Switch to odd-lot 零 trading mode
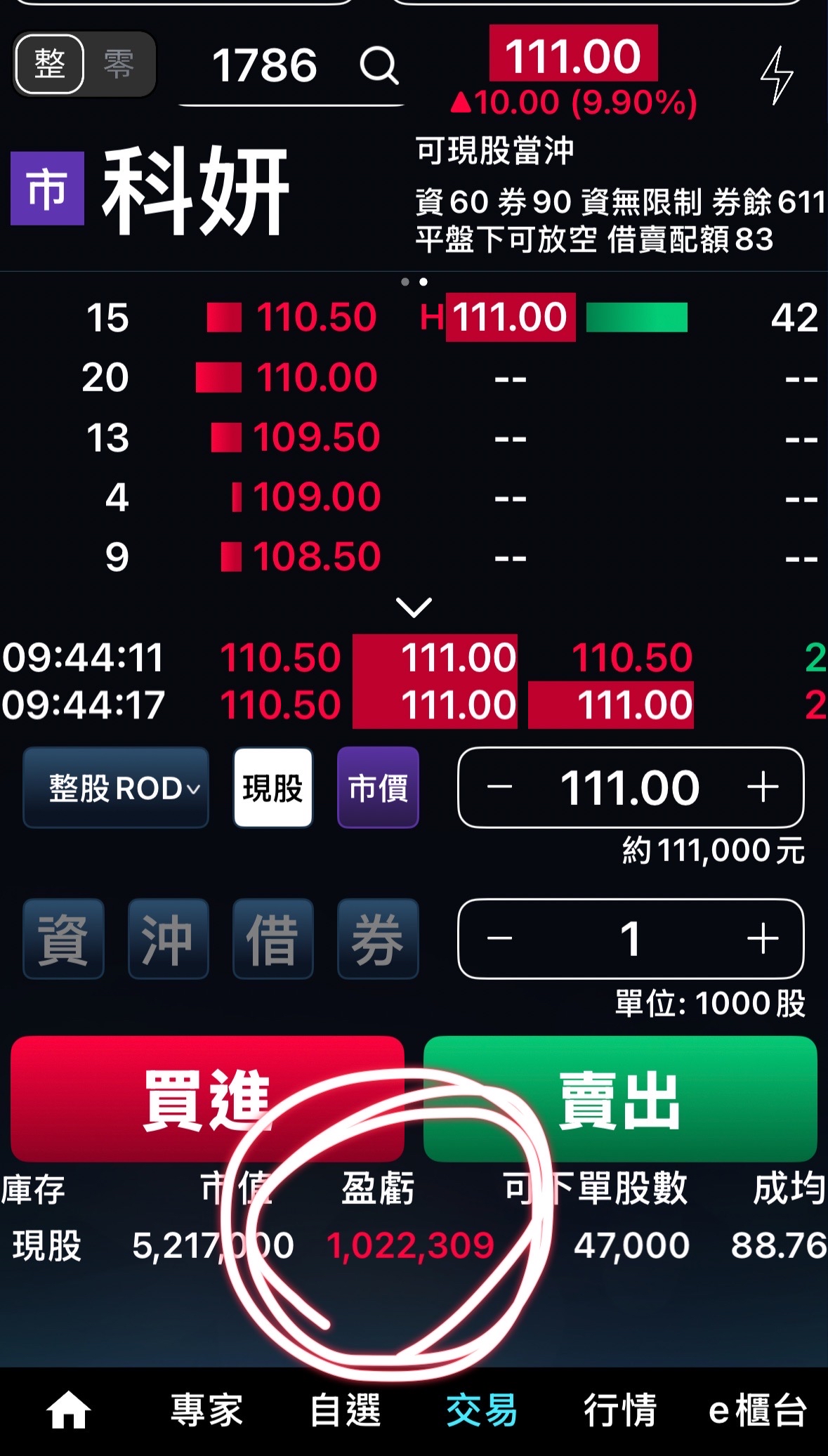The height and width of the screenshot is (1456, 828). [x=119, y=65]
